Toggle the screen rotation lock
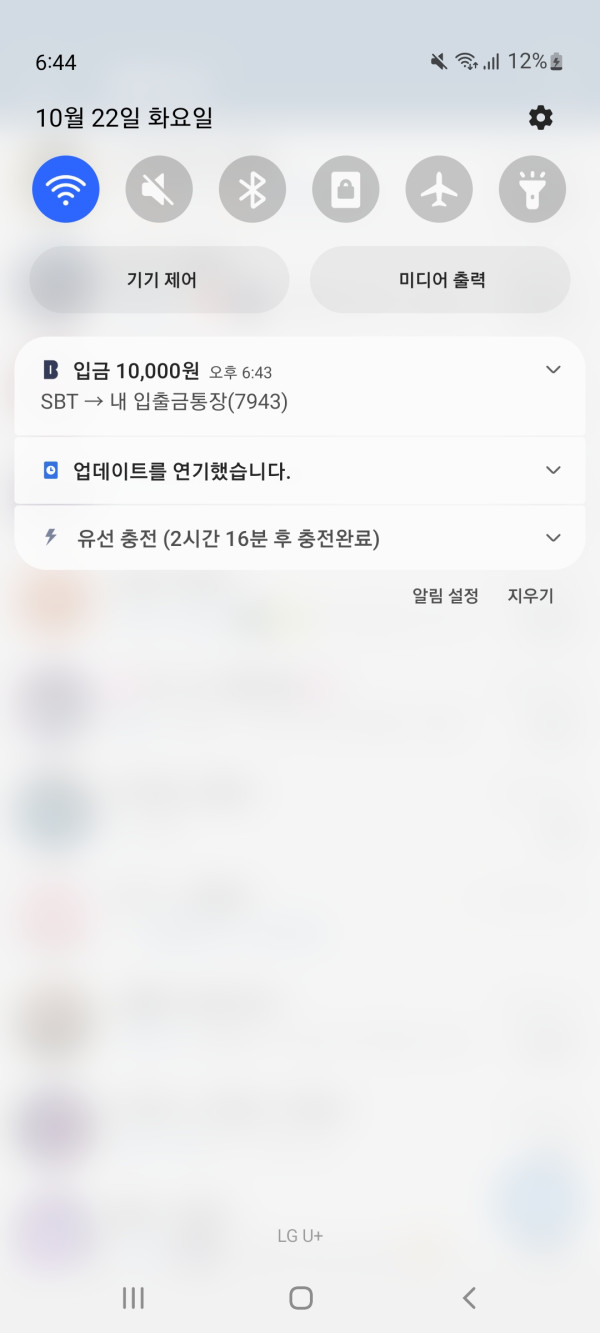This screenshot has width=600, height=1333. 346,189
